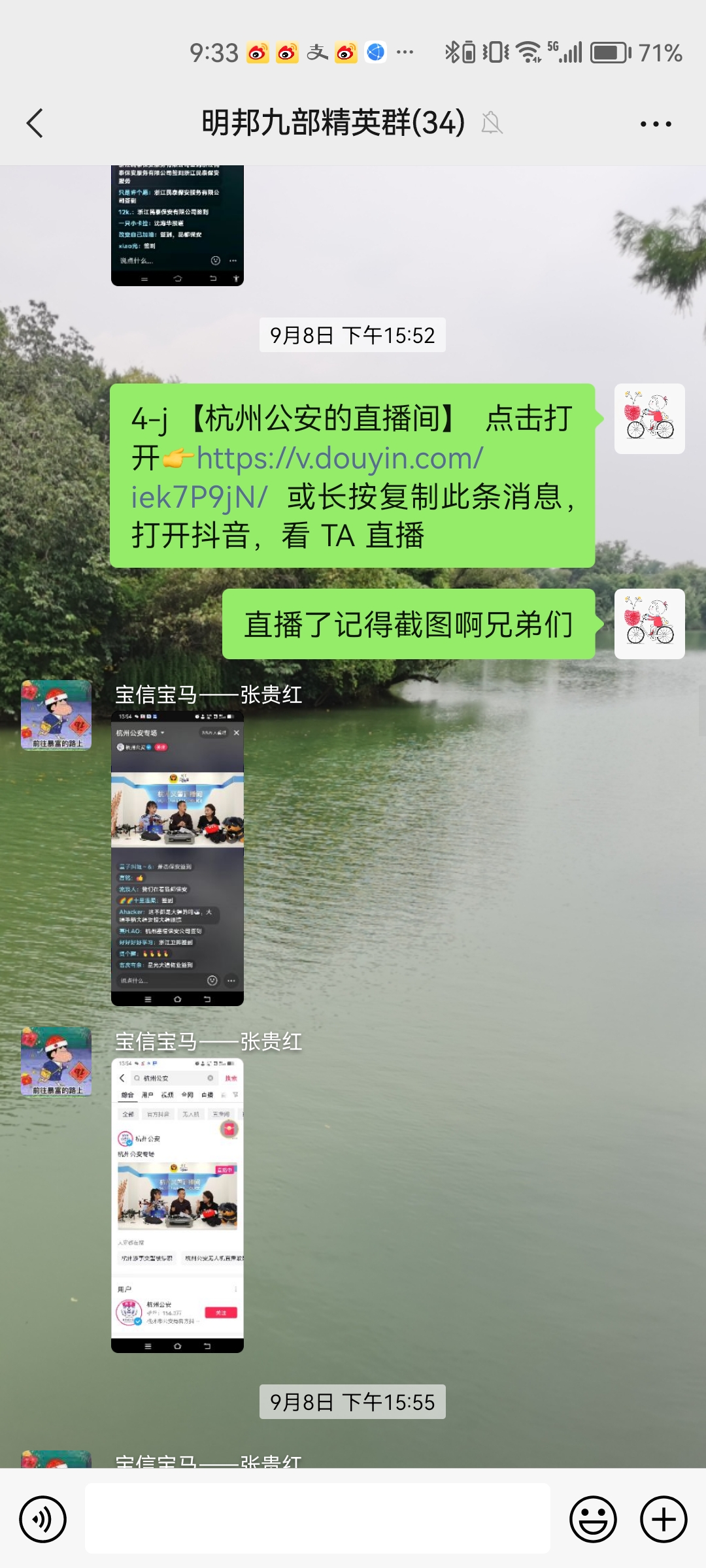Open 张贵红's live stream screenshot image
The height and width of the screenshot is (1568, 706).
coord(177,858)
